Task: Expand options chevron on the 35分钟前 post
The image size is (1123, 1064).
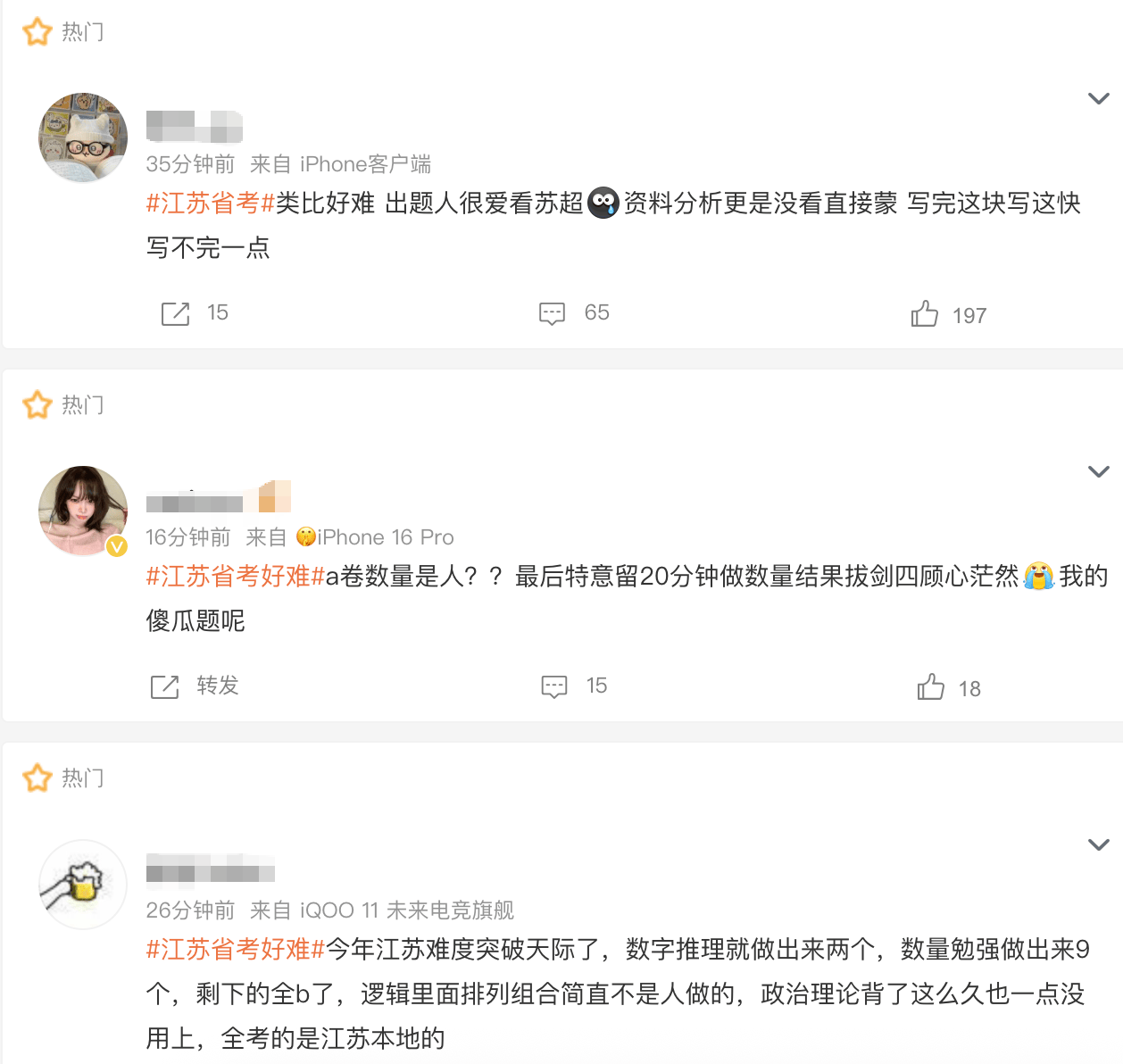Action: click(1098, 98)
